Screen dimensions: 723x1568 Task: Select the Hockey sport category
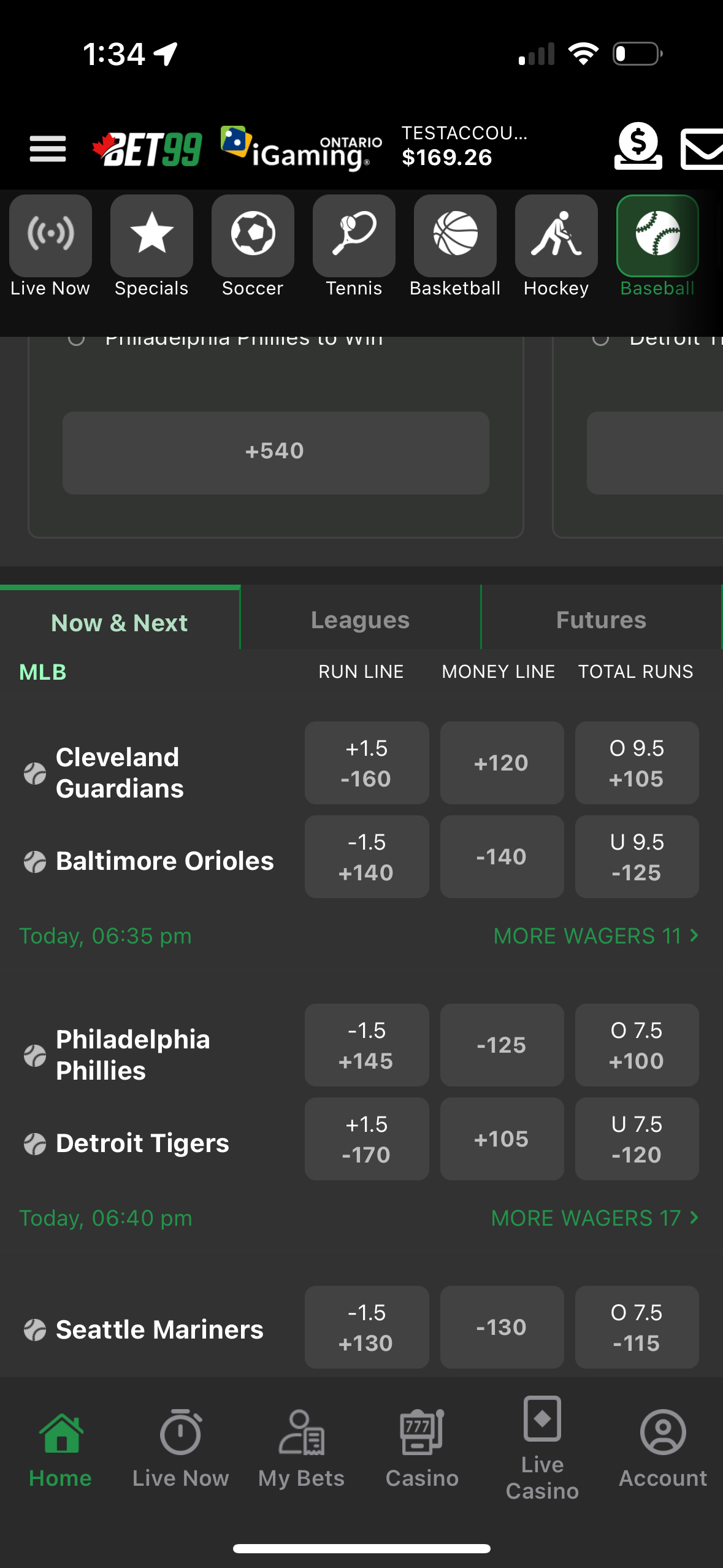click(x=556, y=246)
